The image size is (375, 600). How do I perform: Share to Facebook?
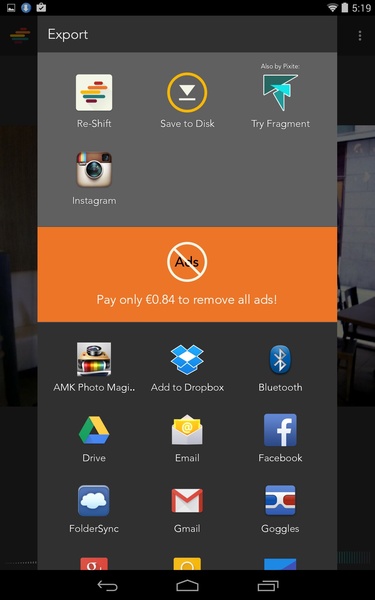[280, 438]
